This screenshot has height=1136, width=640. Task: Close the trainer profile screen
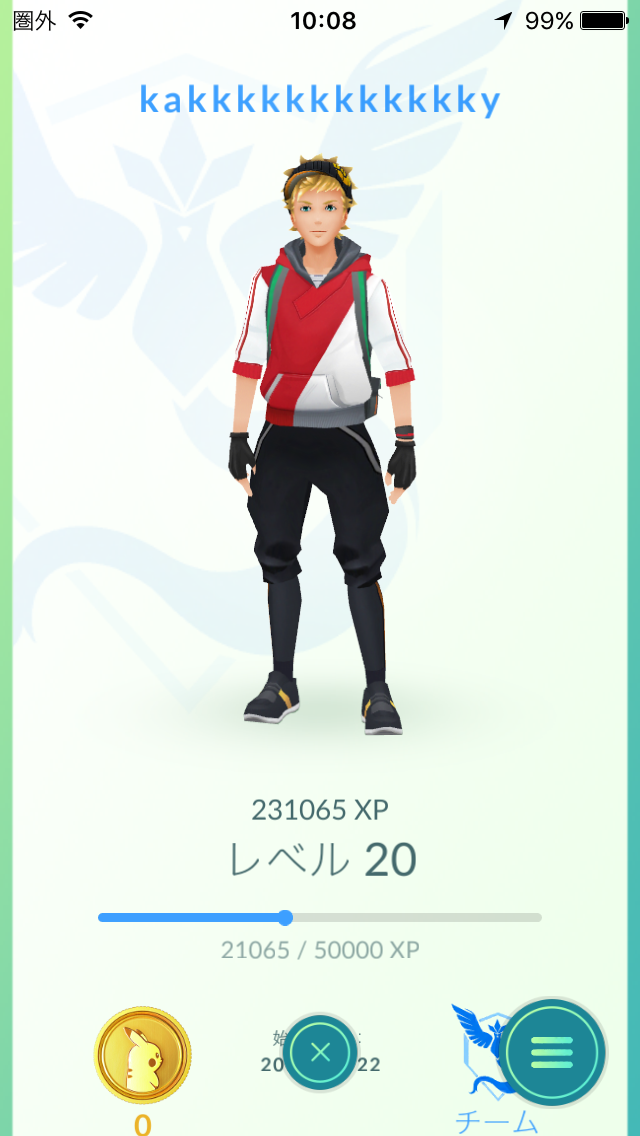(320, 1052)
